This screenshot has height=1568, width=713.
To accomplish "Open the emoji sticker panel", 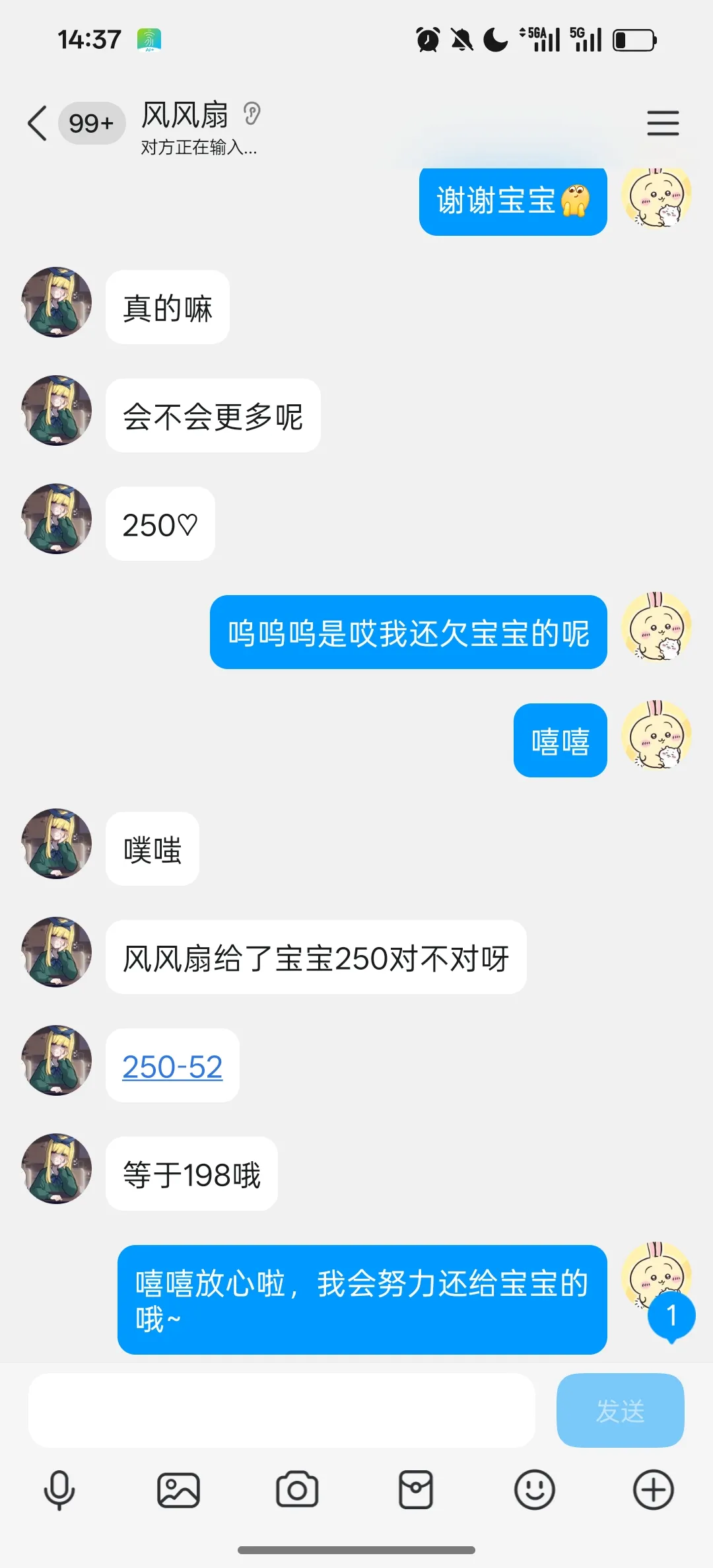I will pos(535,1491).
